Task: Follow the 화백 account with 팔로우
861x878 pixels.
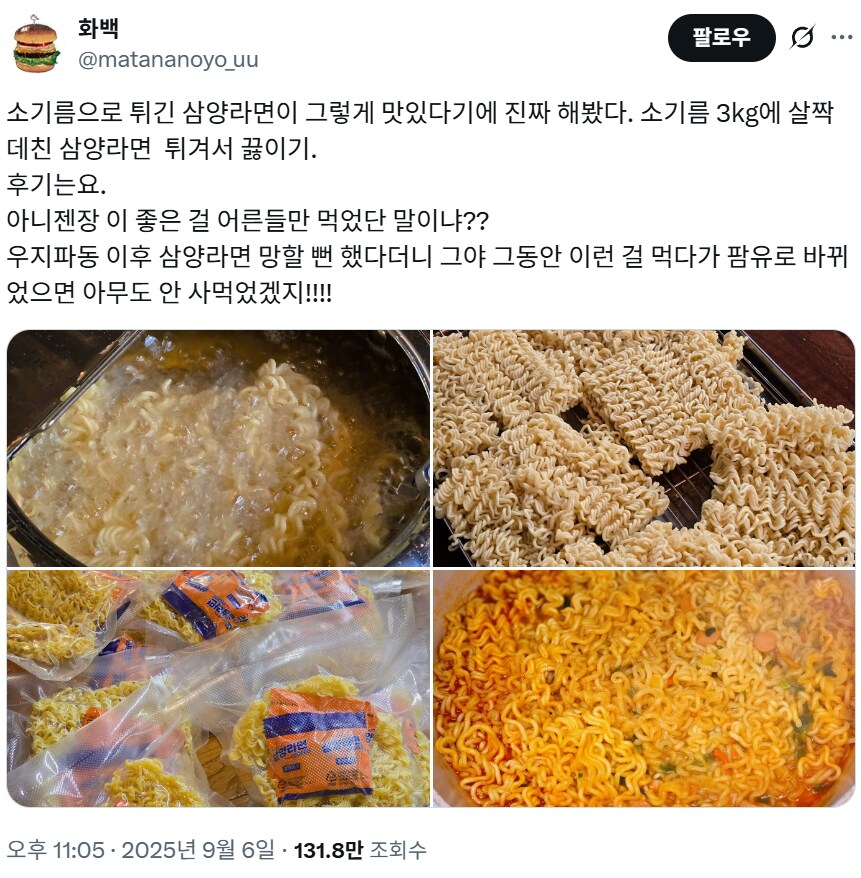Action: [721, 38]
